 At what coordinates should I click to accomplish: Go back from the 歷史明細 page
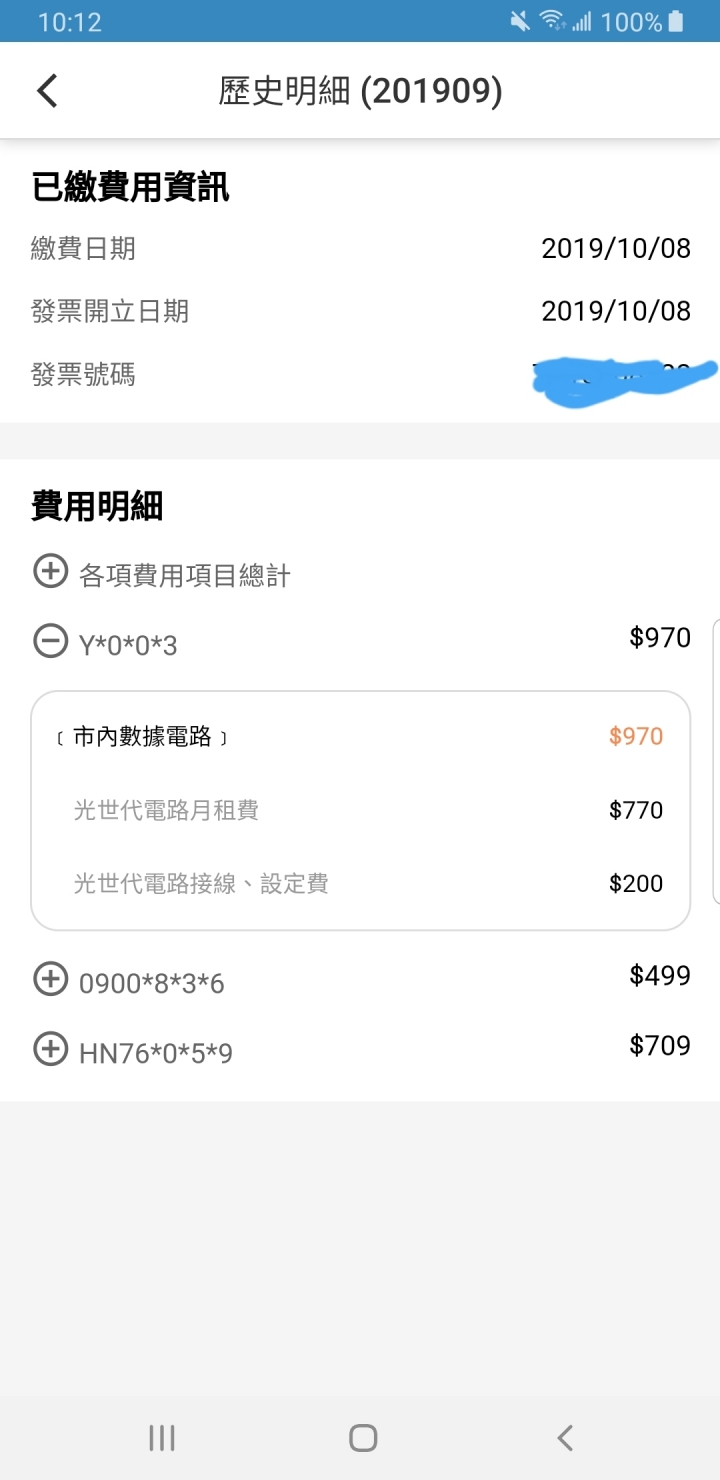click(47, 91)
